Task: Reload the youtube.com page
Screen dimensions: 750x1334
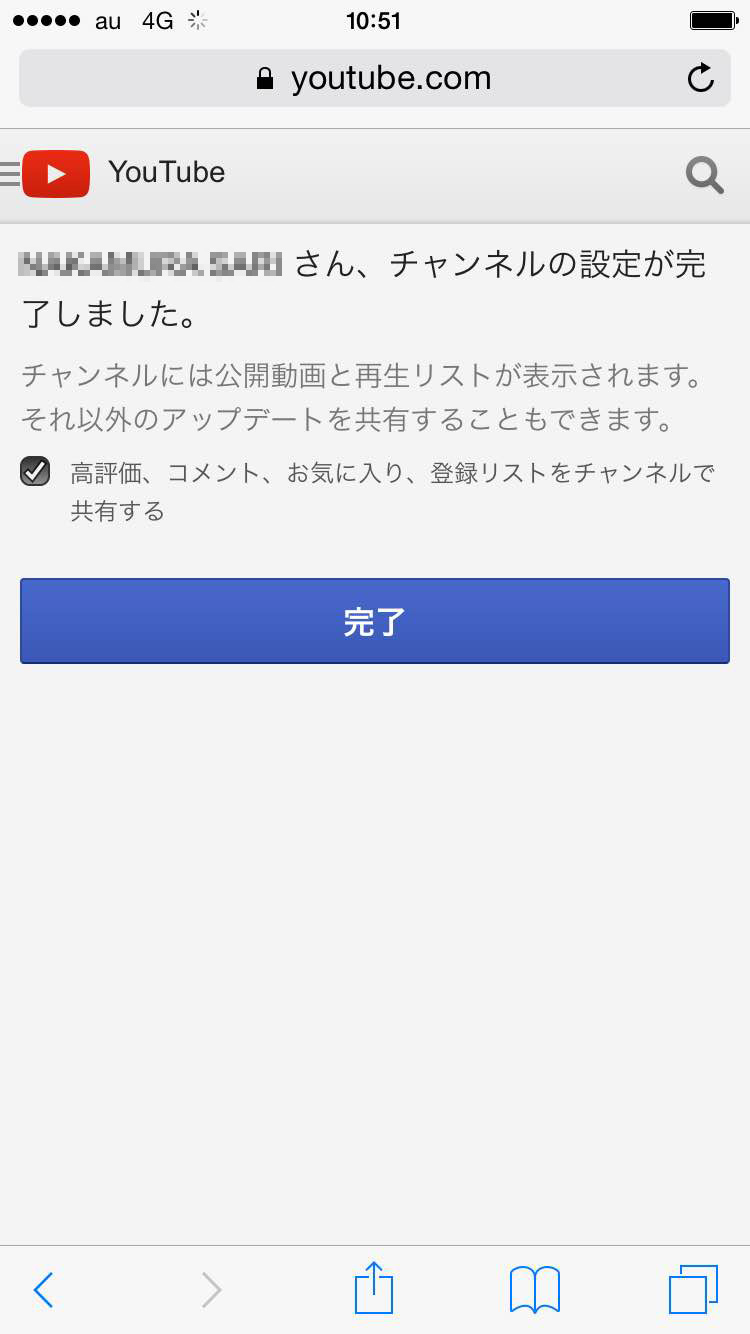Action: click(701, 78)
